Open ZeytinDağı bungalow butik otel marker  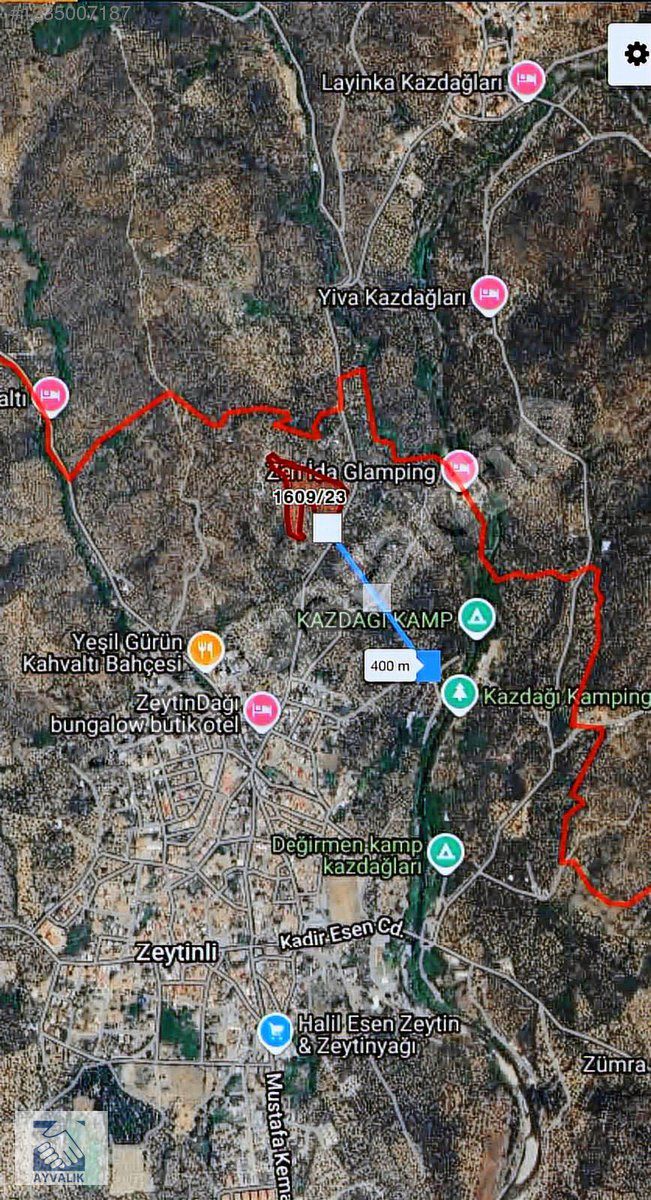(x=262, y=710)
